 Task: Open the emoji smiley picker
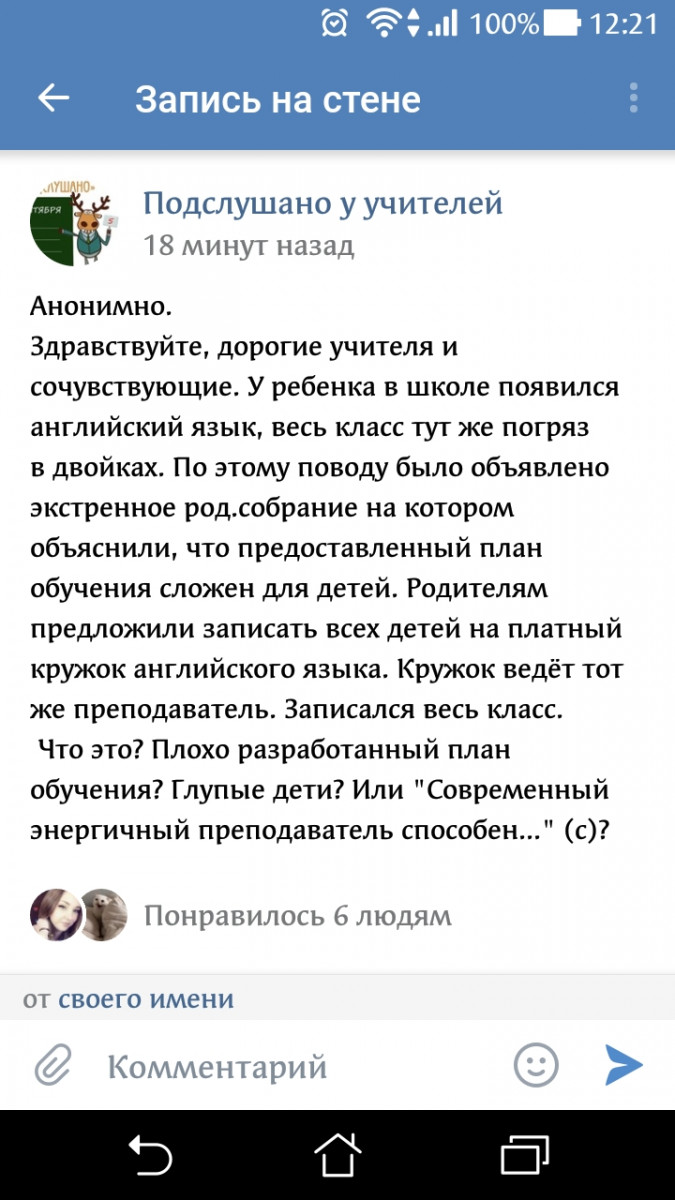(536, 1065)
